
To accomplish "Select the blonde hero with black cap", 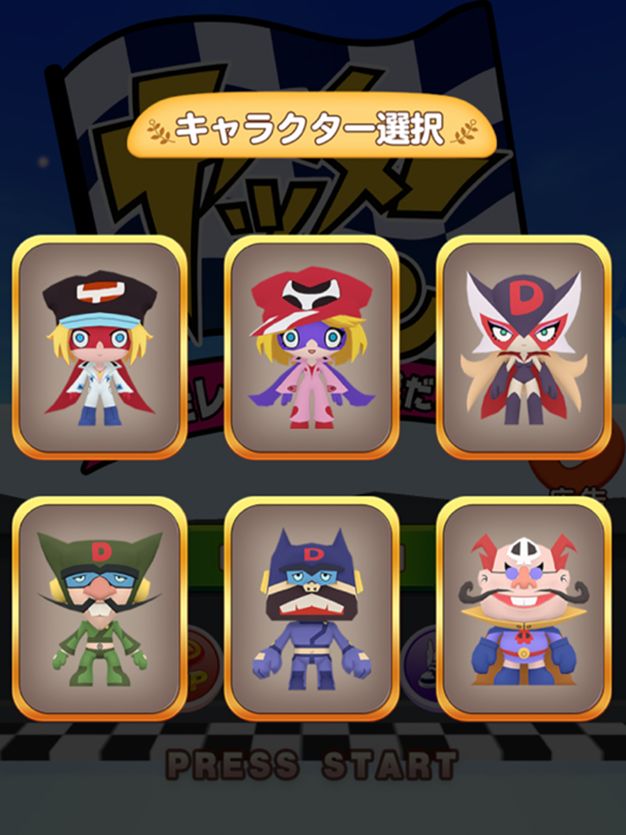I will [x=99, y=346].
